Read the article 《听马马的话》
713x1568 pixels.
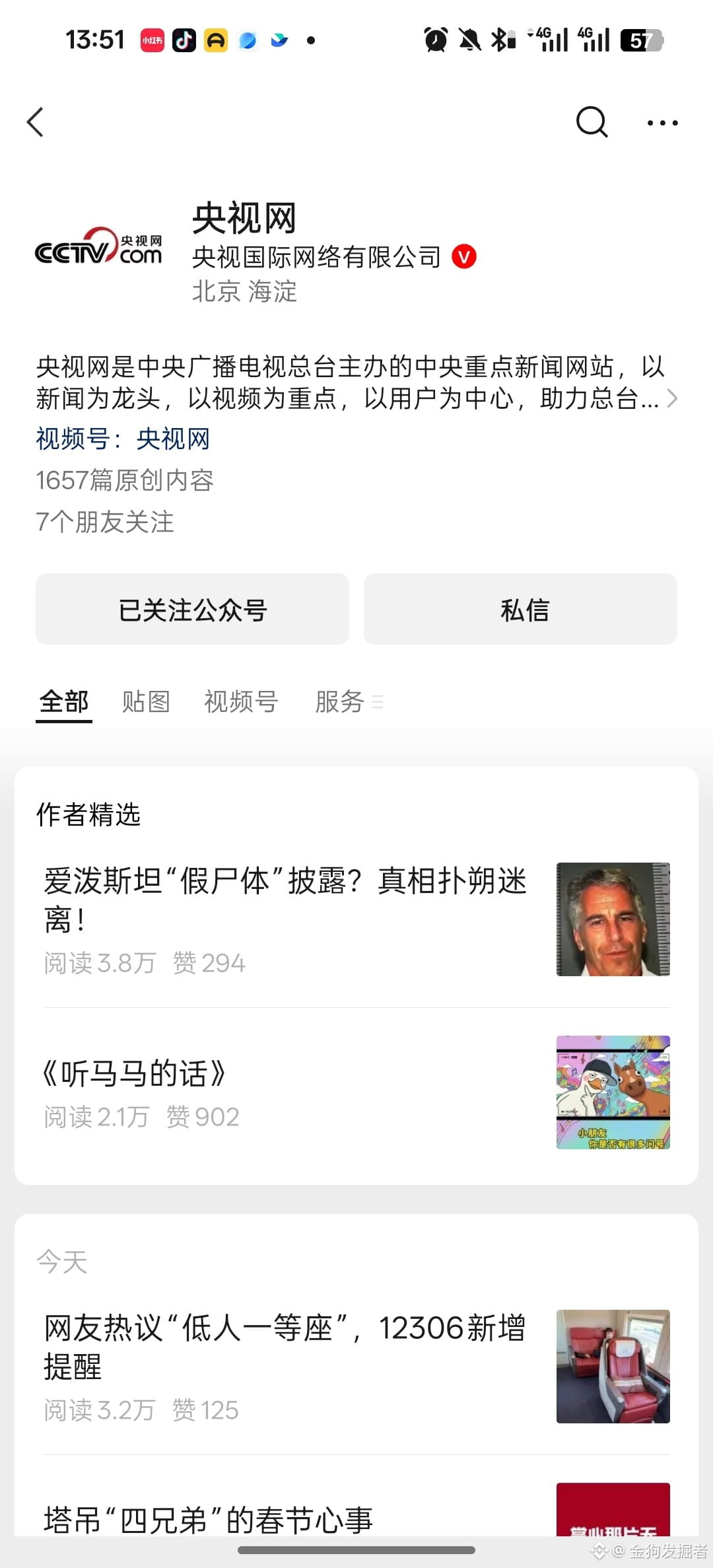[x=135, y=1074]
